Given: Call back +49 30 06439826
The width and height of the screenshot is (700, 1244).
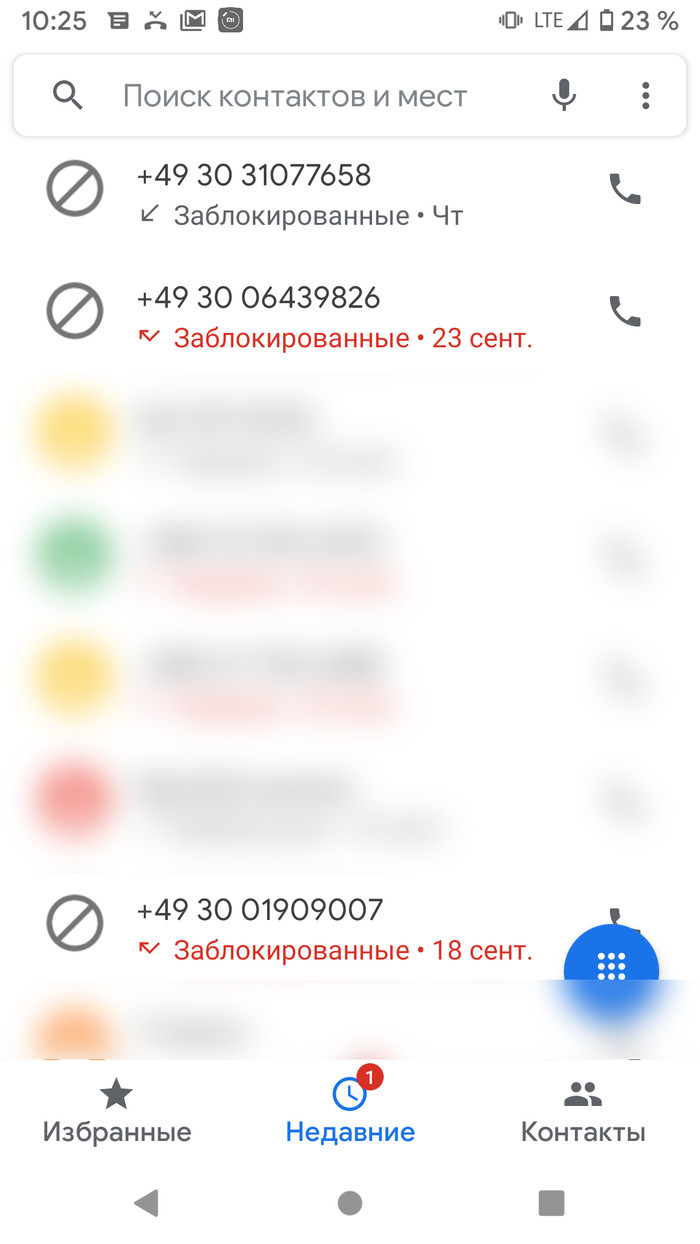Looking at the screenshot, I should [x=625, y=312].
